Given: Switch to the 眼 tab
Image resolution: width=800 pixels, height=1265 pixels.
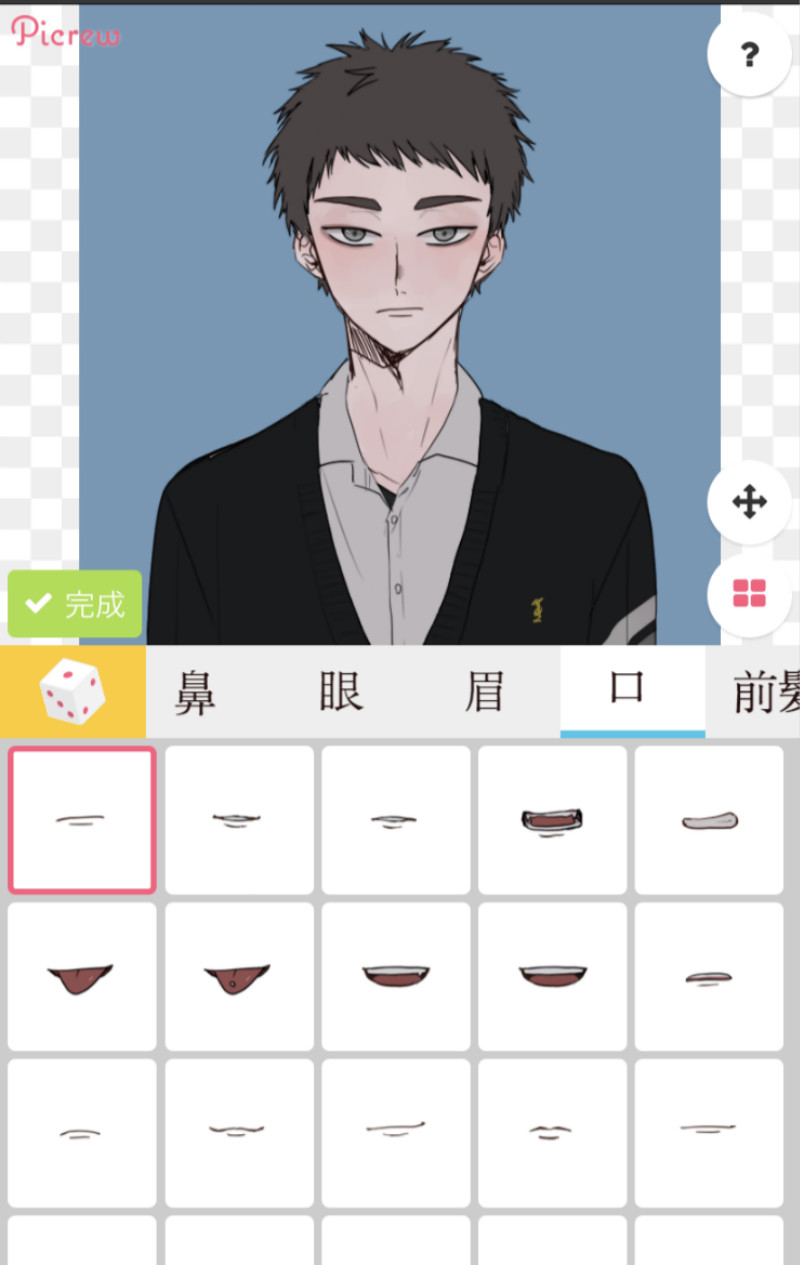Looking at the screenshot, I should click(x=341, y=692).
